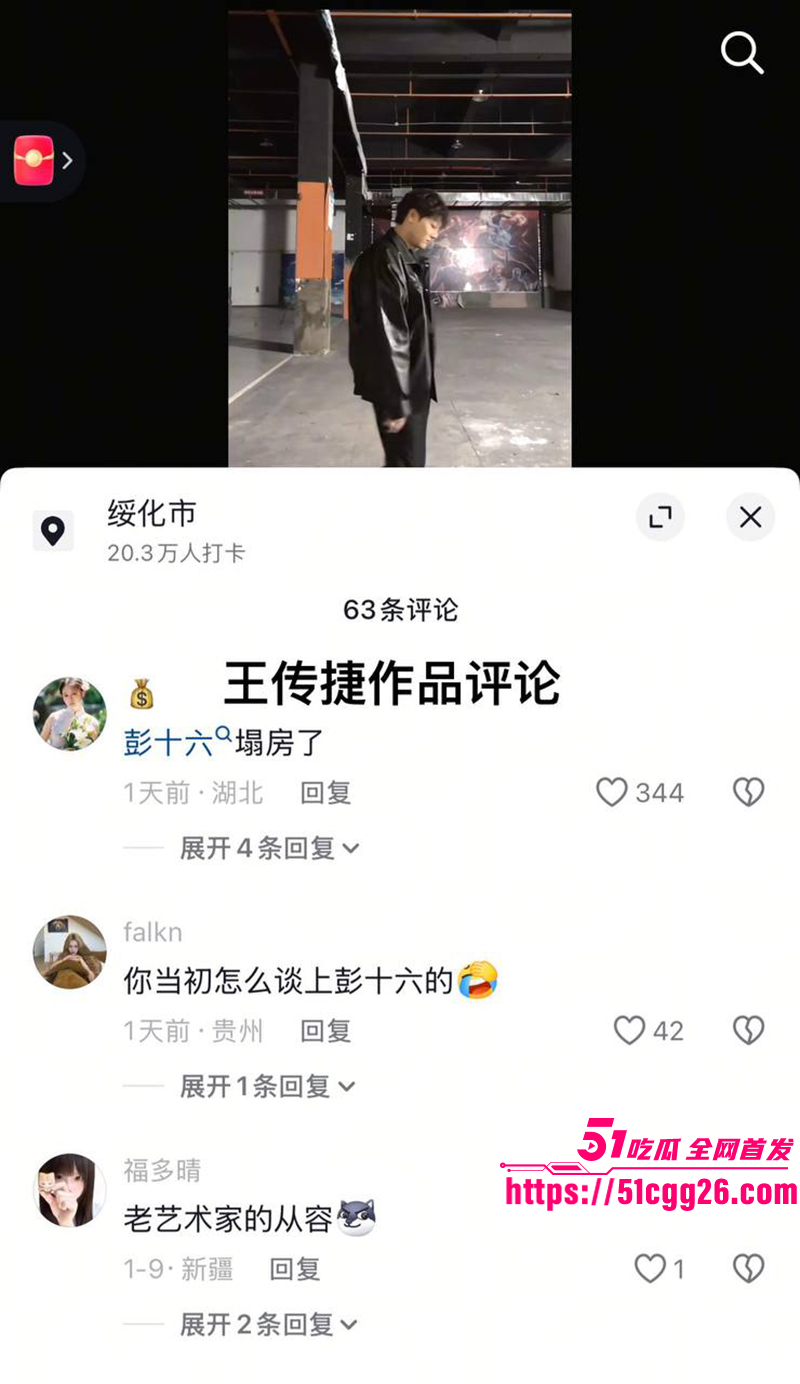The image size is (800, 1384).
Task: Open falkn's profile avatar
Action: 70,952
